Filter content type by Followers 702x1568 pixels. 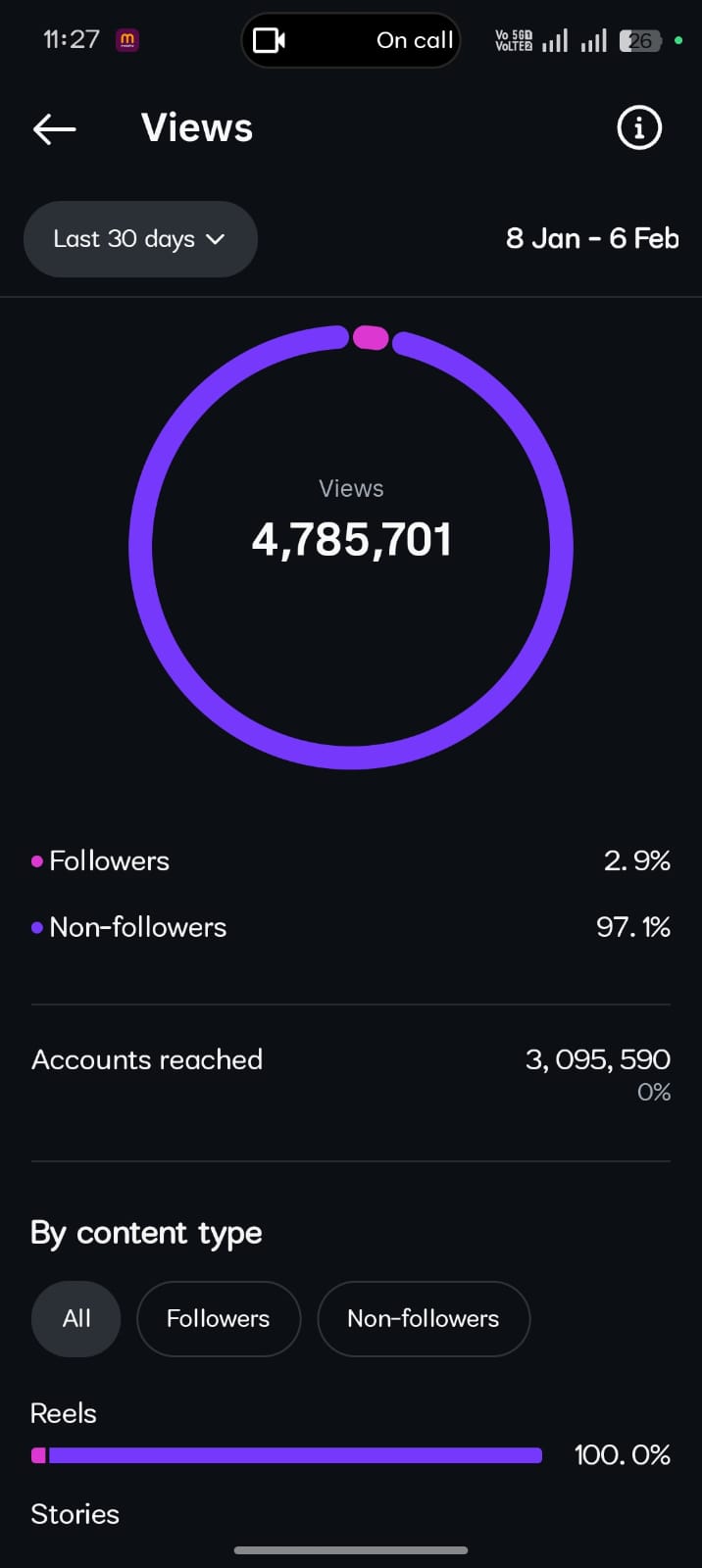(218, 1319)
